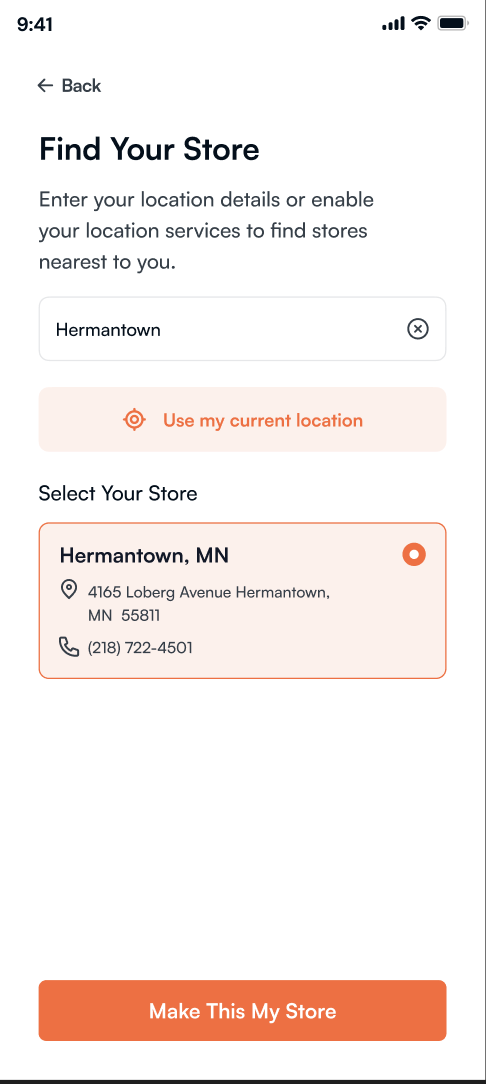Viewport: 486px width, 1084px height.
Task: Confirm with Make This My Store
Action: coord(242,1010)
